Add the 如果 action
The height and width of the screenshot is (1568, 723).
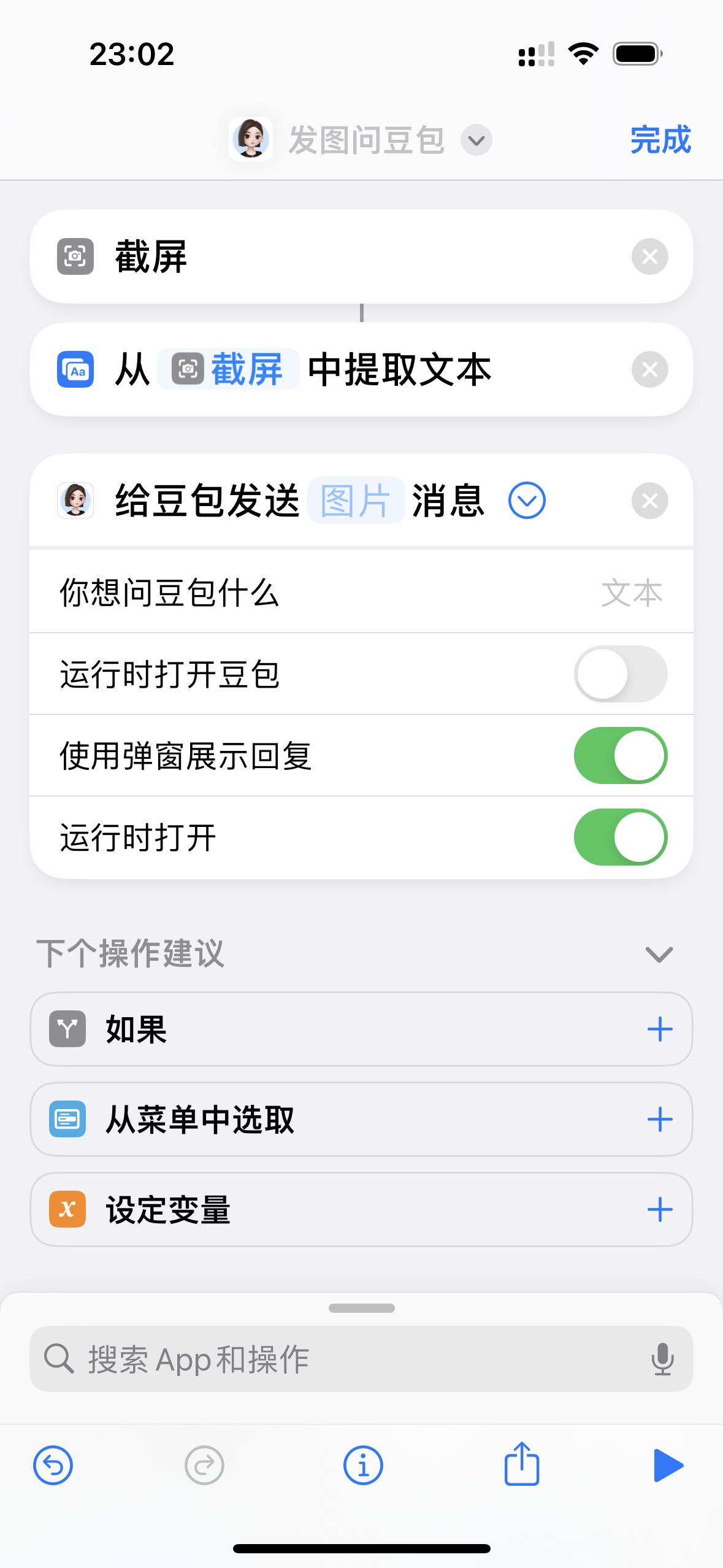click(660, 1029)
